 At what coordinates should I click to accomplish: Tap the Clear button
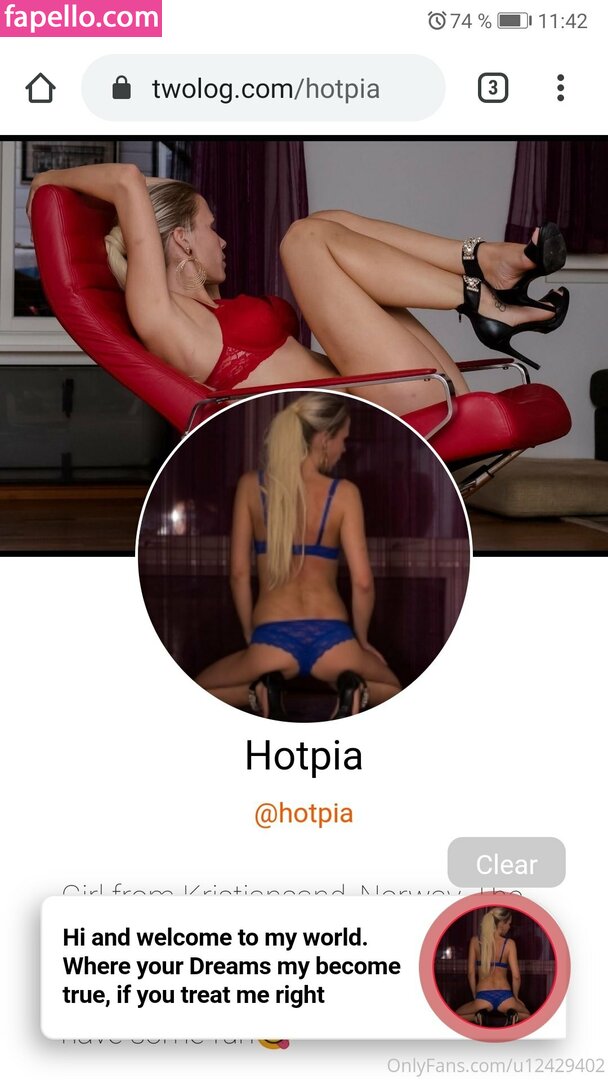click(x=506, y=864)
